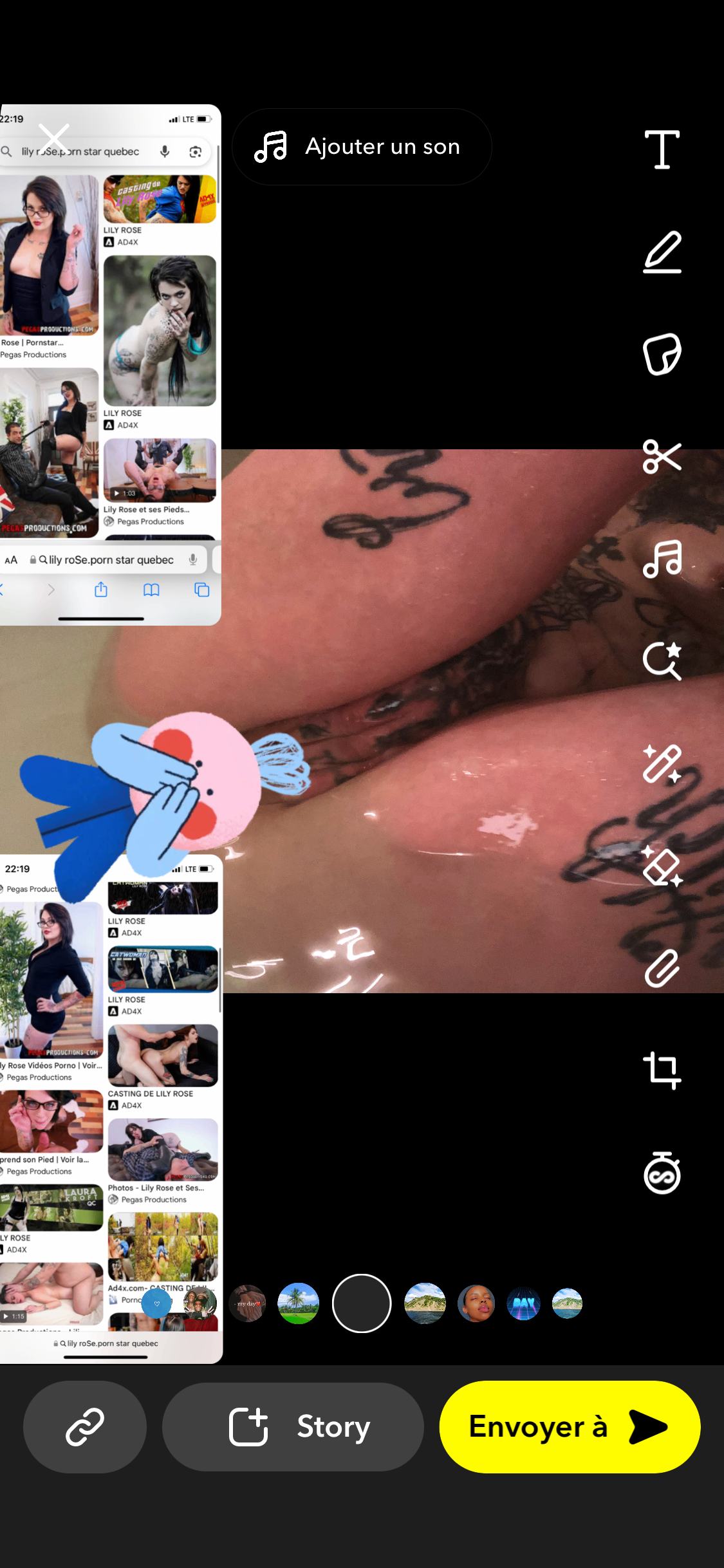Open the pencil drawing tool
This screenshot has width=724, height=1568.
[x=662, y=252]
